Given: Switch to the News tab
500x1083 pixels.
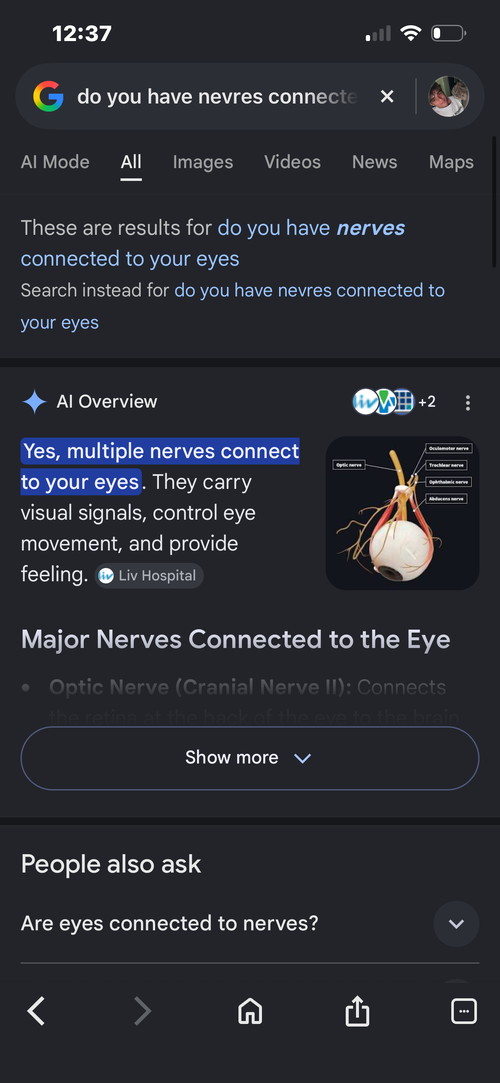Looking at the screenshot, I should point(374,162).
